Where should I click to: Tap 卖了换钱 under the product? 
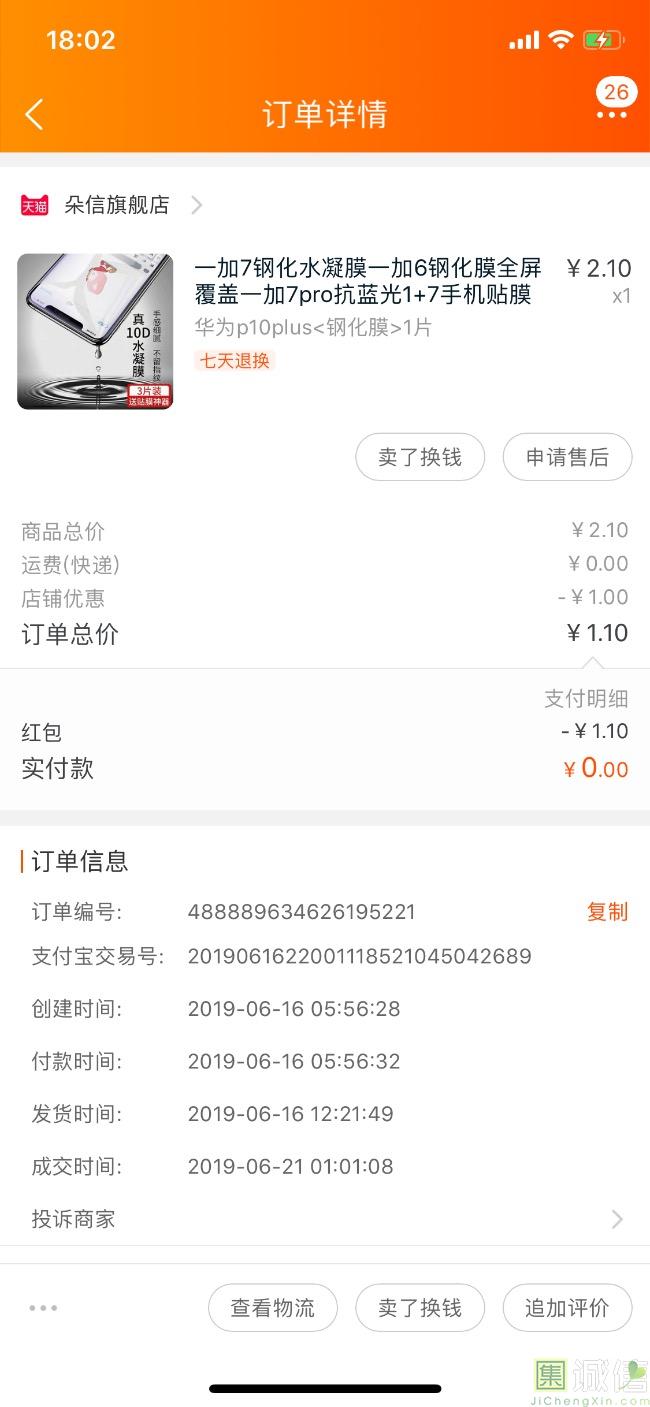tap(420, 457)
